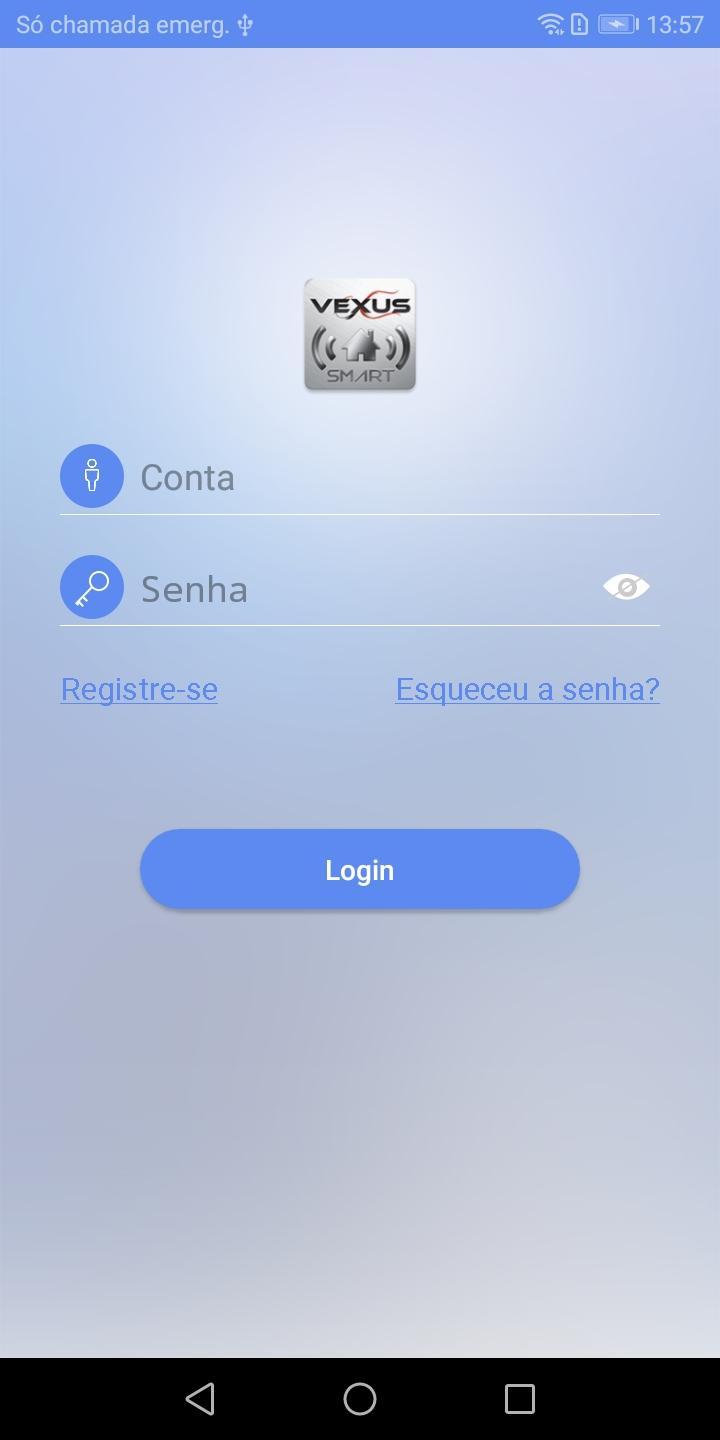
Task: Open the Esqueceu a senha? link
Action: (527, 689)
